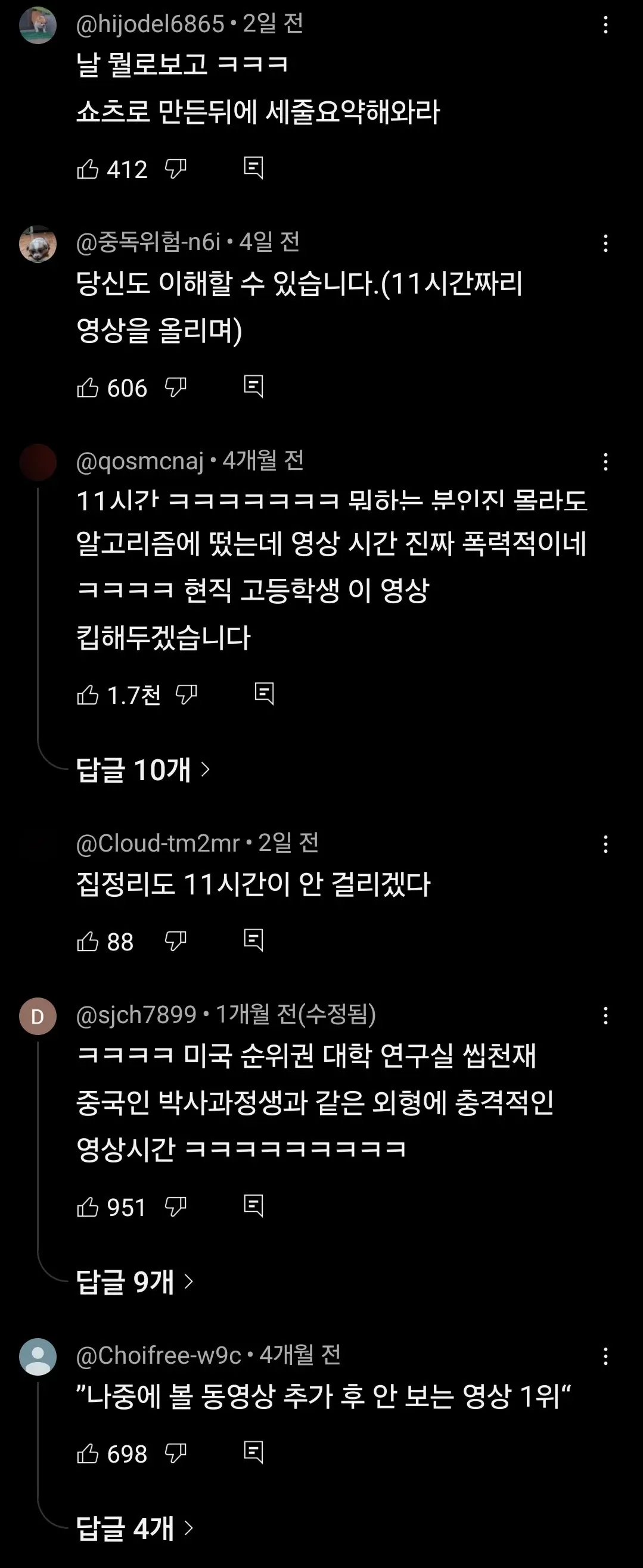Image resolution: width=643 pixels, height=1568 pixels.
Task: Open overflow menu on @hijodel6865's comment
Action: click(605, 26)
